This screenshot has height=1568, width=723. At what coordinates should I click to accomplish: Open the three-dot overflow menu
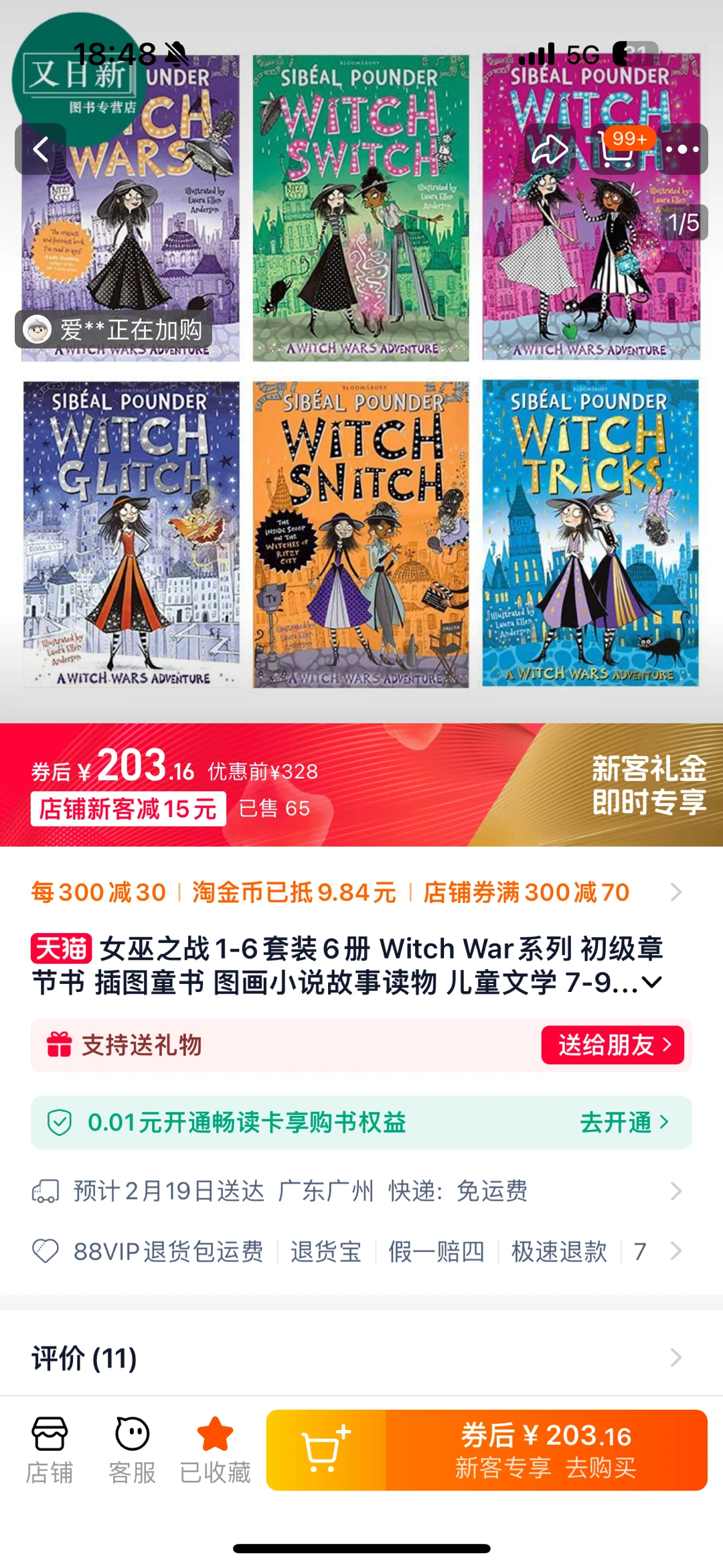(x=682, y=149)
